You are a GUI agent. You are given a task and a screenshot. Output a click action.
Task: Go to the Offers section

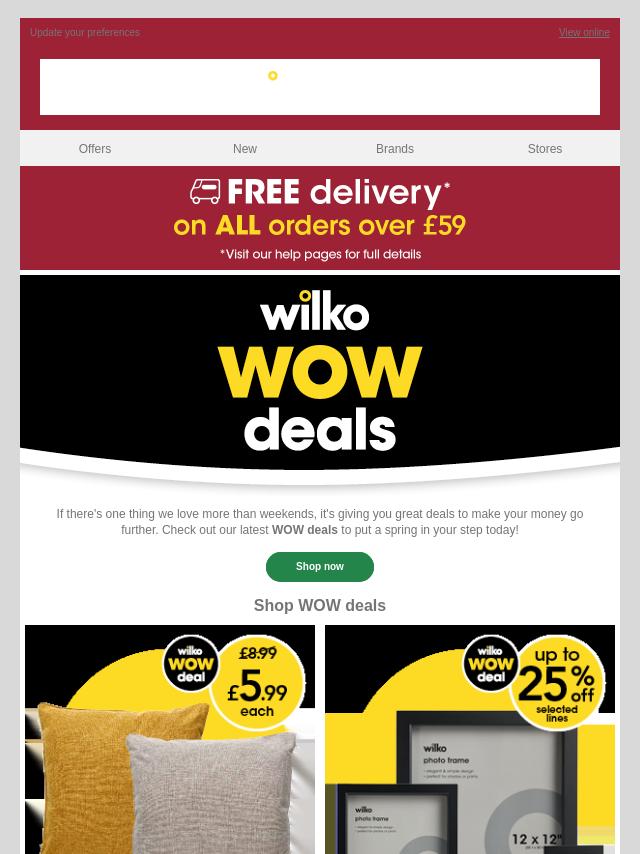95,149
